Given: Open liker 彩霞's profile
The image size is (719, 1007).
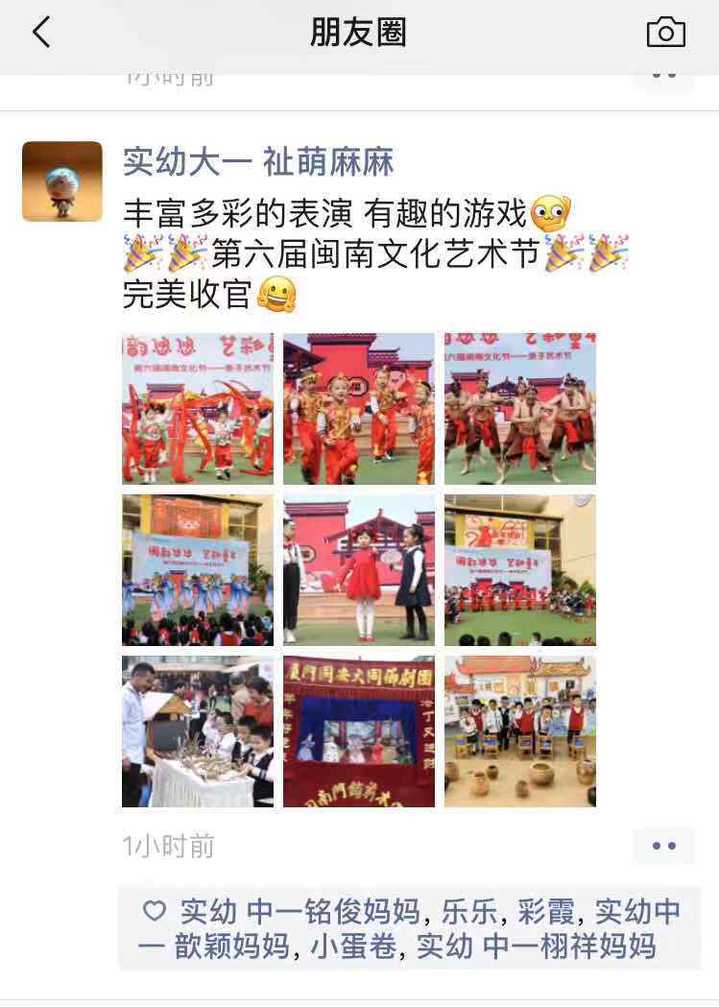Looking at the screenshot, I should pyautogui.click(x=546, y=911).
